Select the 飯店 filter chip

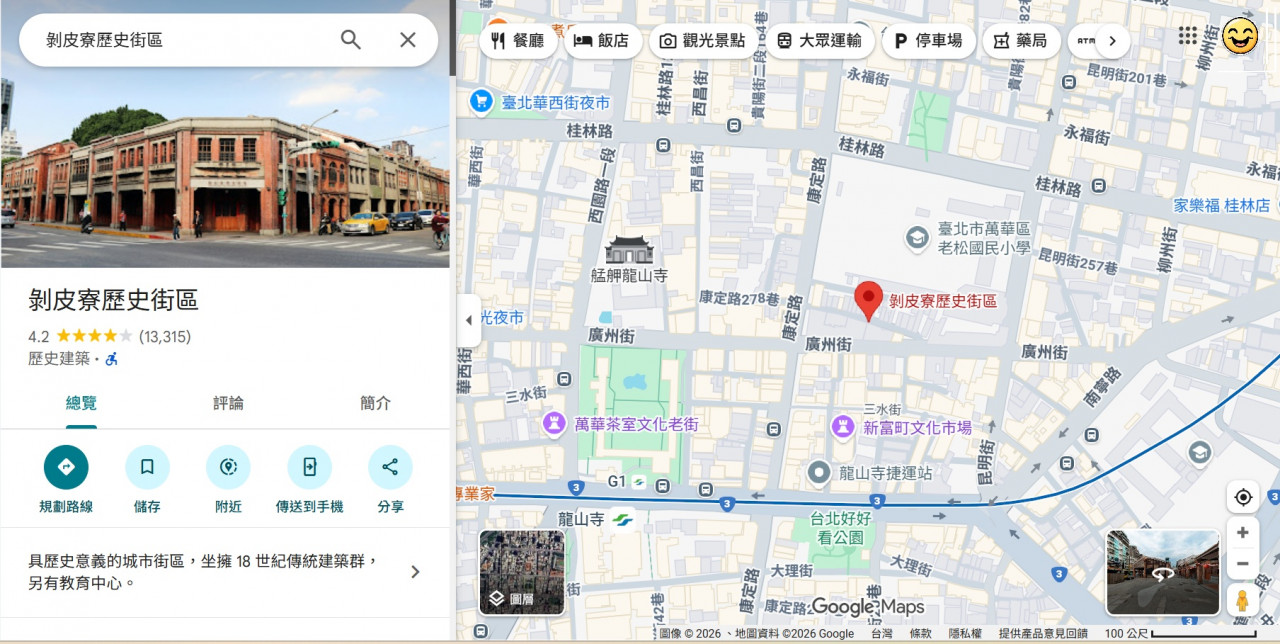tap(601, 41)
